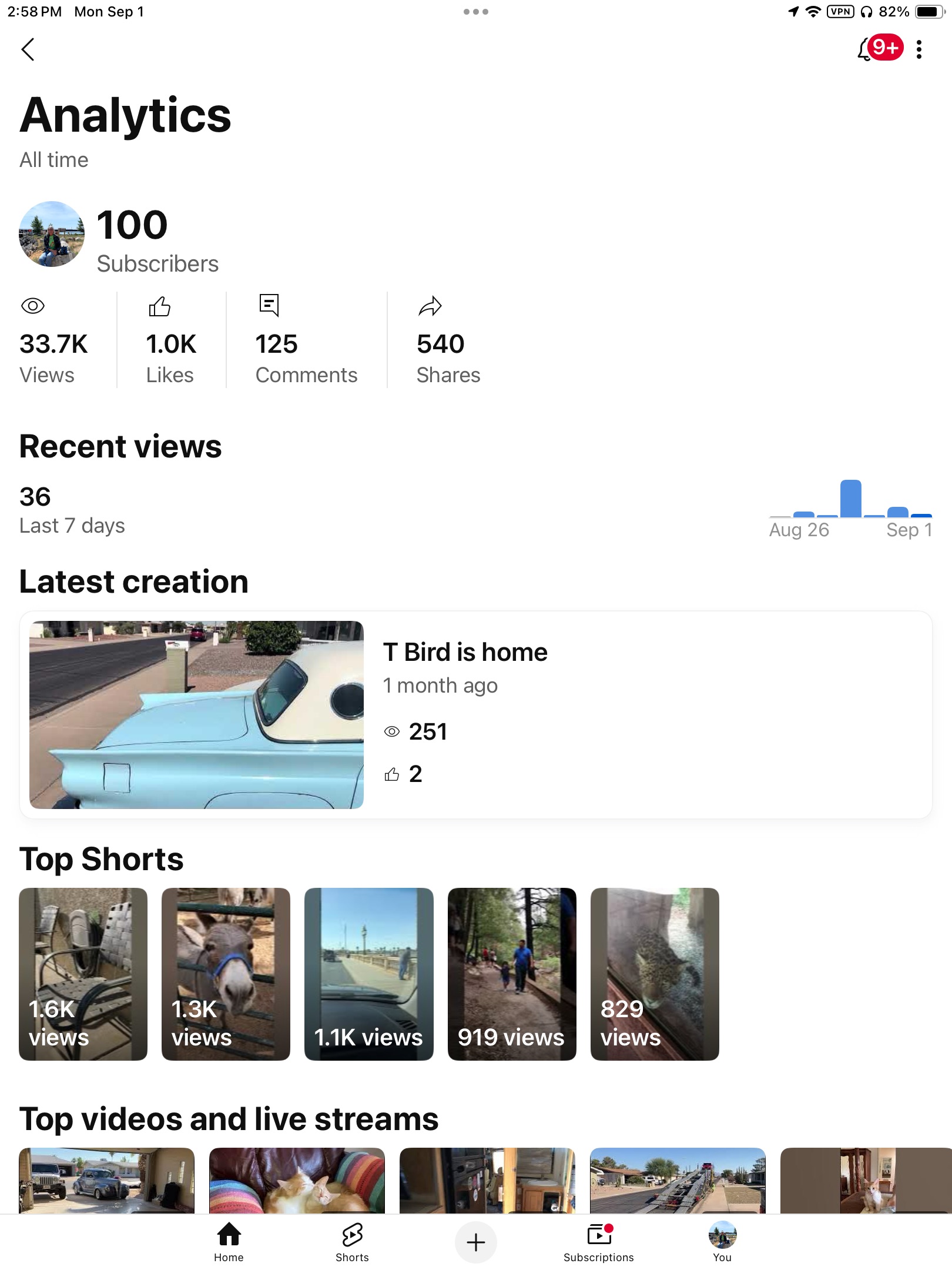Open the You tab

(x=722, y=1241)
